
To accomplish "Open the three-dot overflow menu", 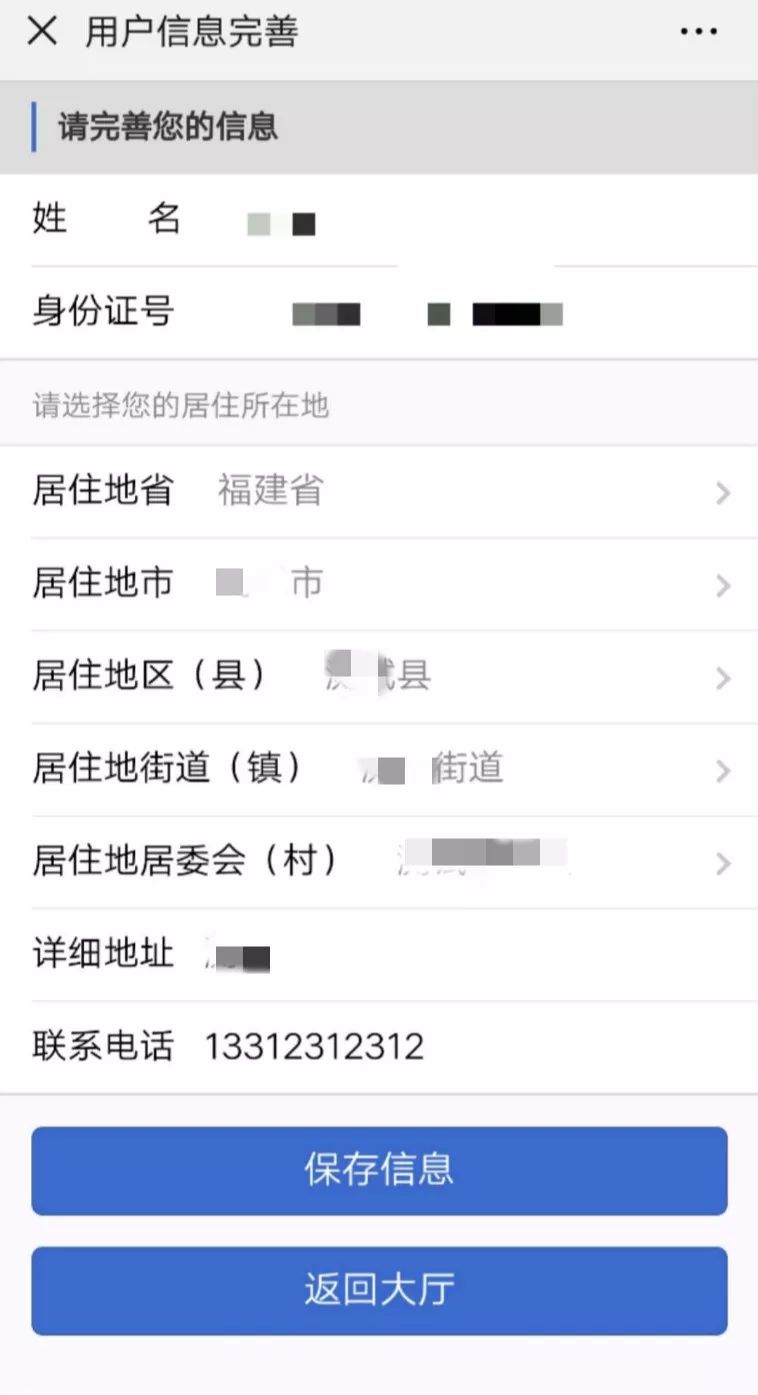I will point(698,32).
